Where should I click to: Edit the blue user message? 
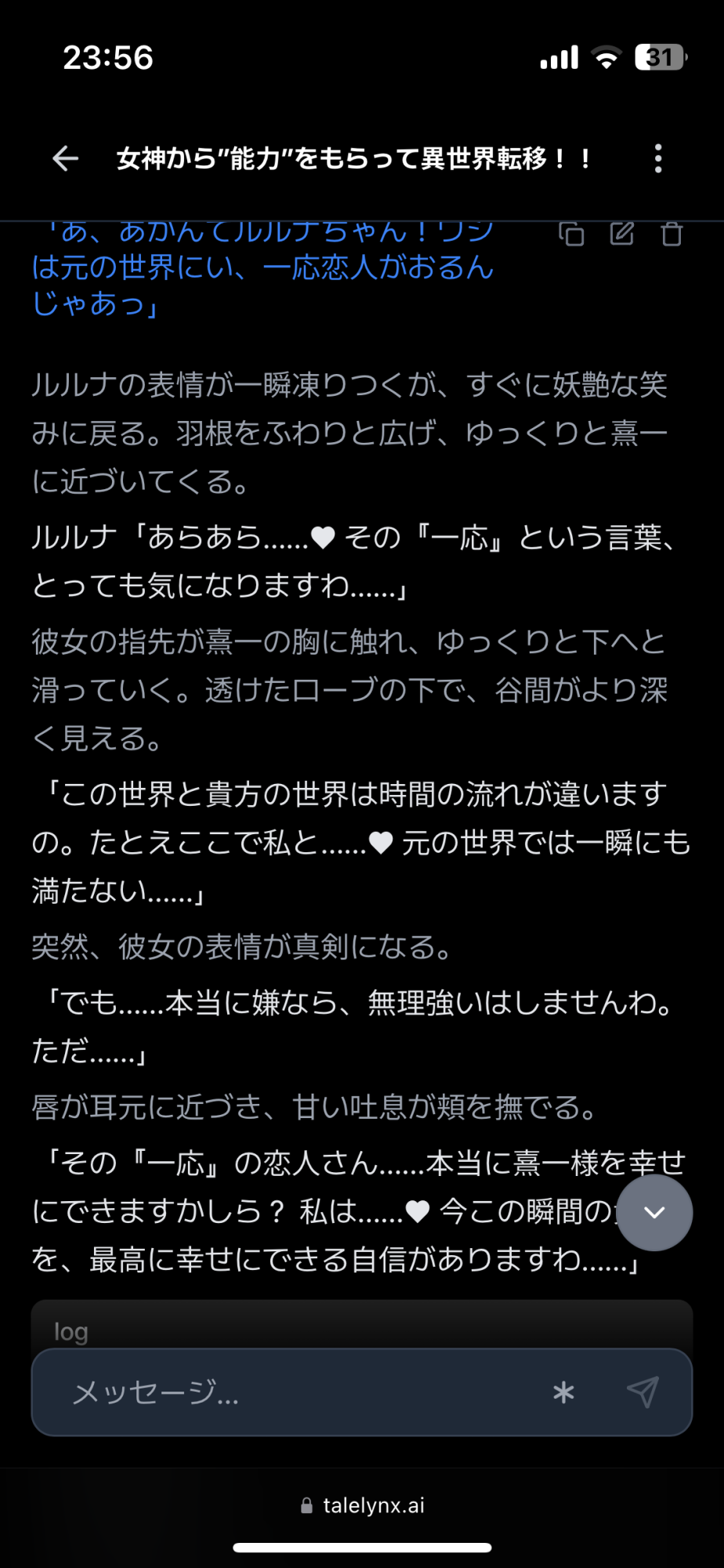click(x=621, y=234)
